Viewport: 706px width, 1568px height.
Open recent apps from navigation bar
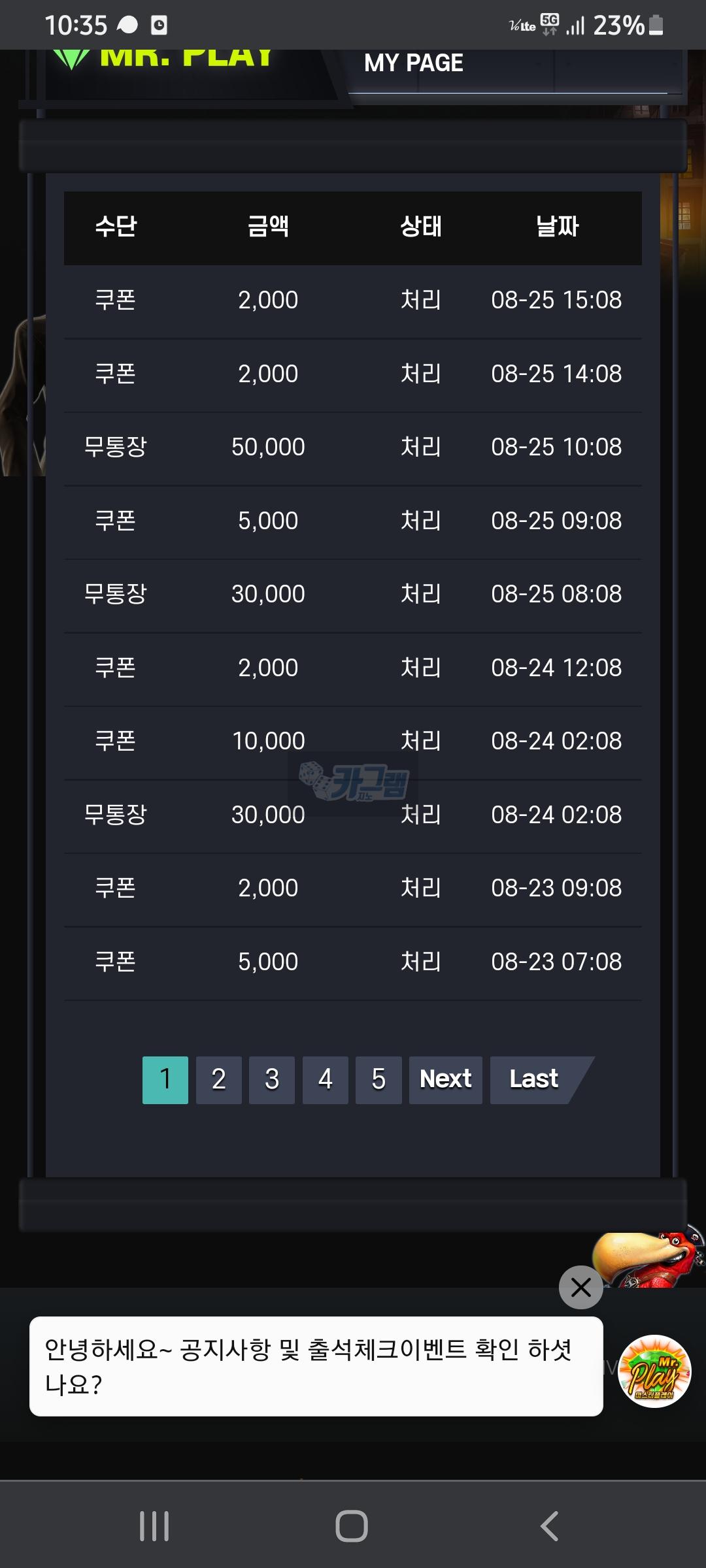154,1526
